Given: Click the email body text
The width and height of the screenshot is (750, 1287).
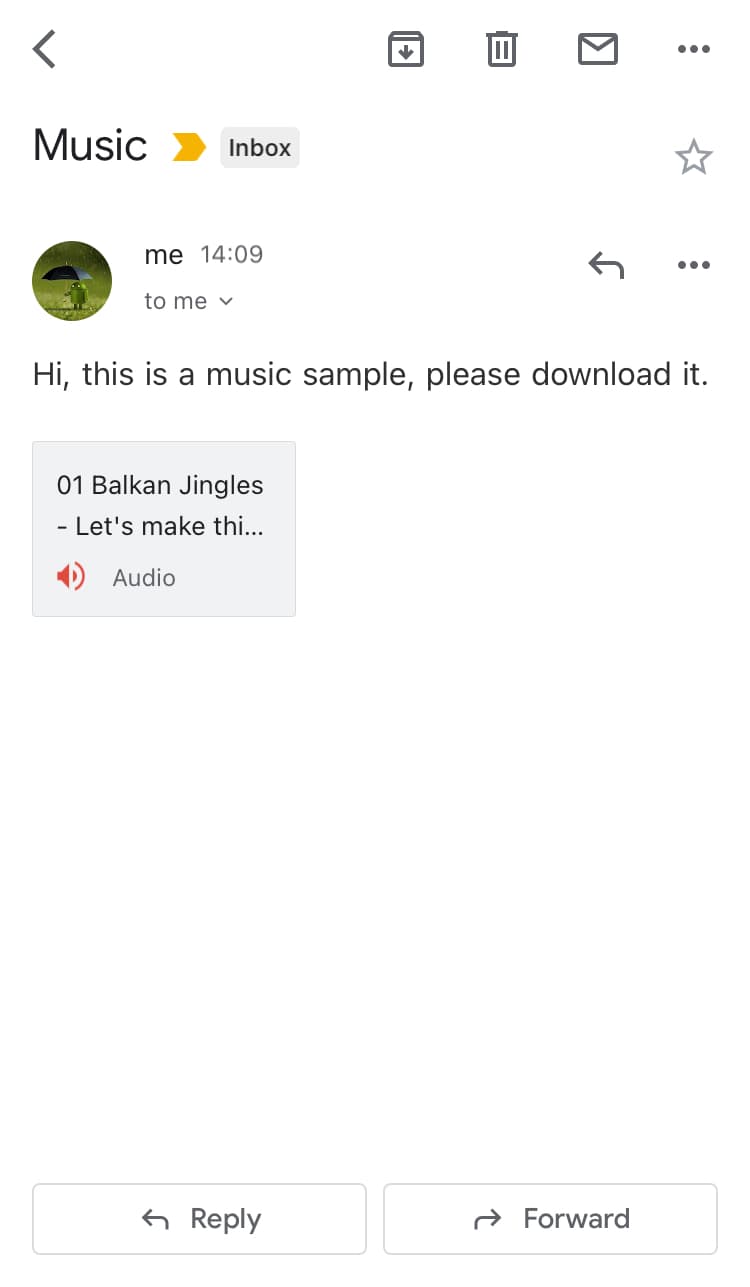Looking at the screenshot, I should (371, 374).
